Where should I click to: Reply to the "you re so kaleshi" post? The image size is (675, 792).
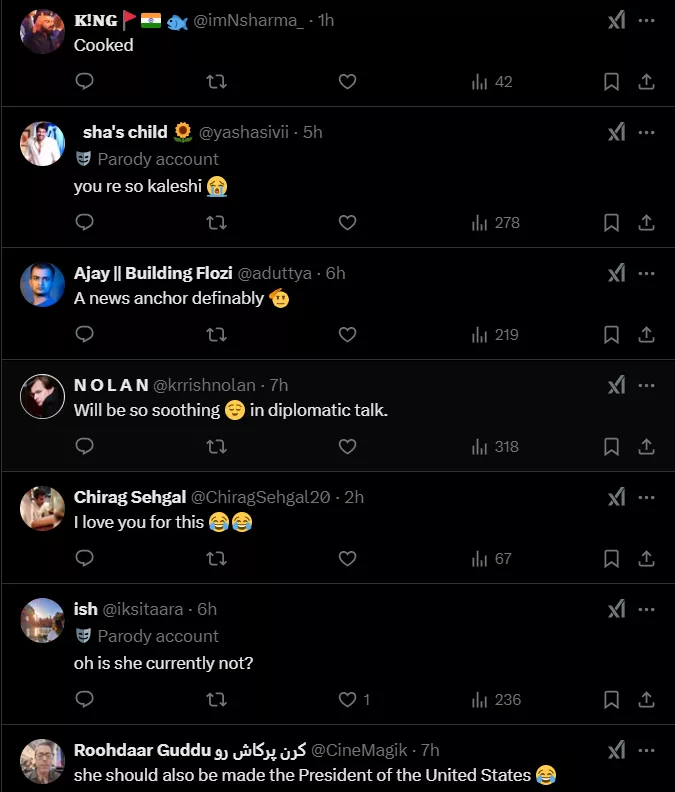point(85,222)
